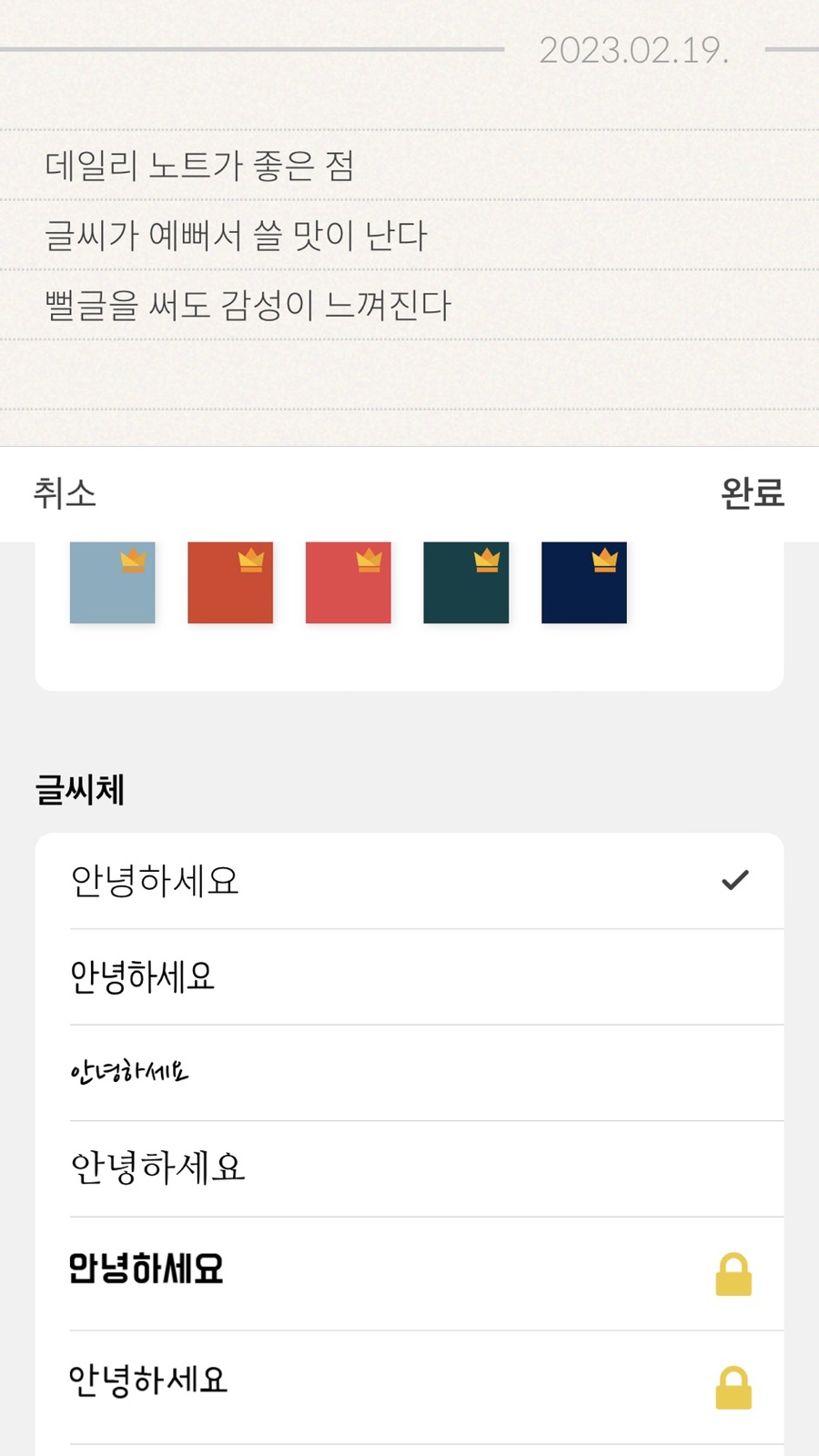
Task: Tap 취소 to cancel changes
Action: (65, 493)
